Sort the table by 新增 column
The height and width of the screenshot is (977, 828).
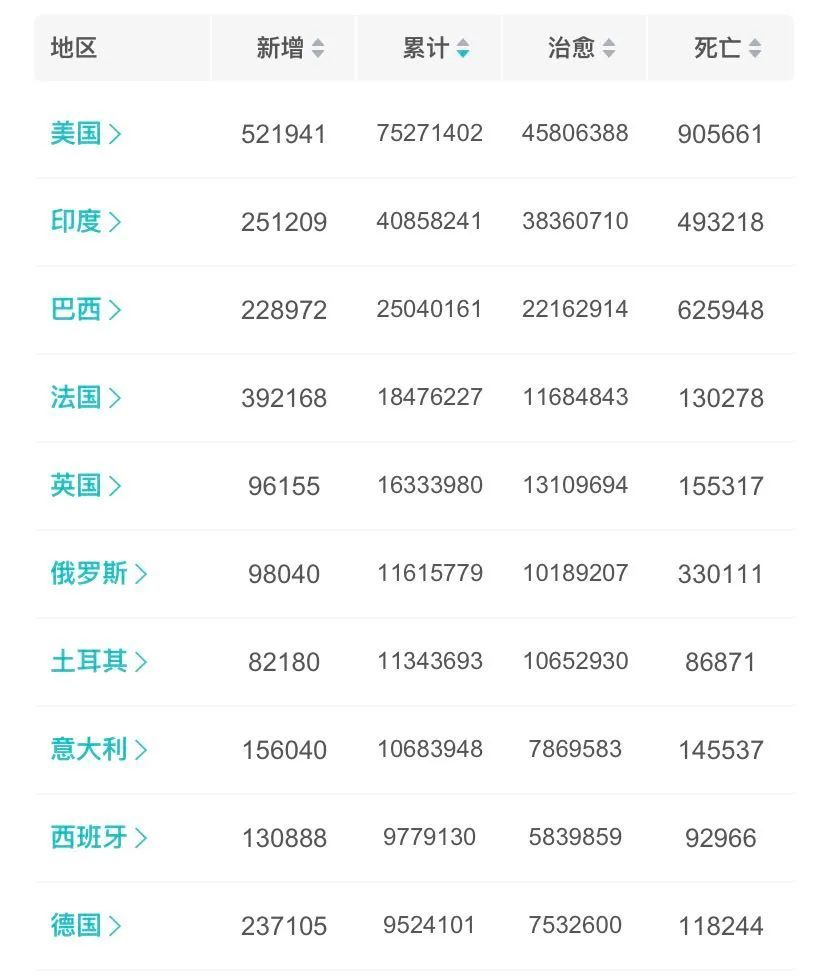tap(290, 48)
